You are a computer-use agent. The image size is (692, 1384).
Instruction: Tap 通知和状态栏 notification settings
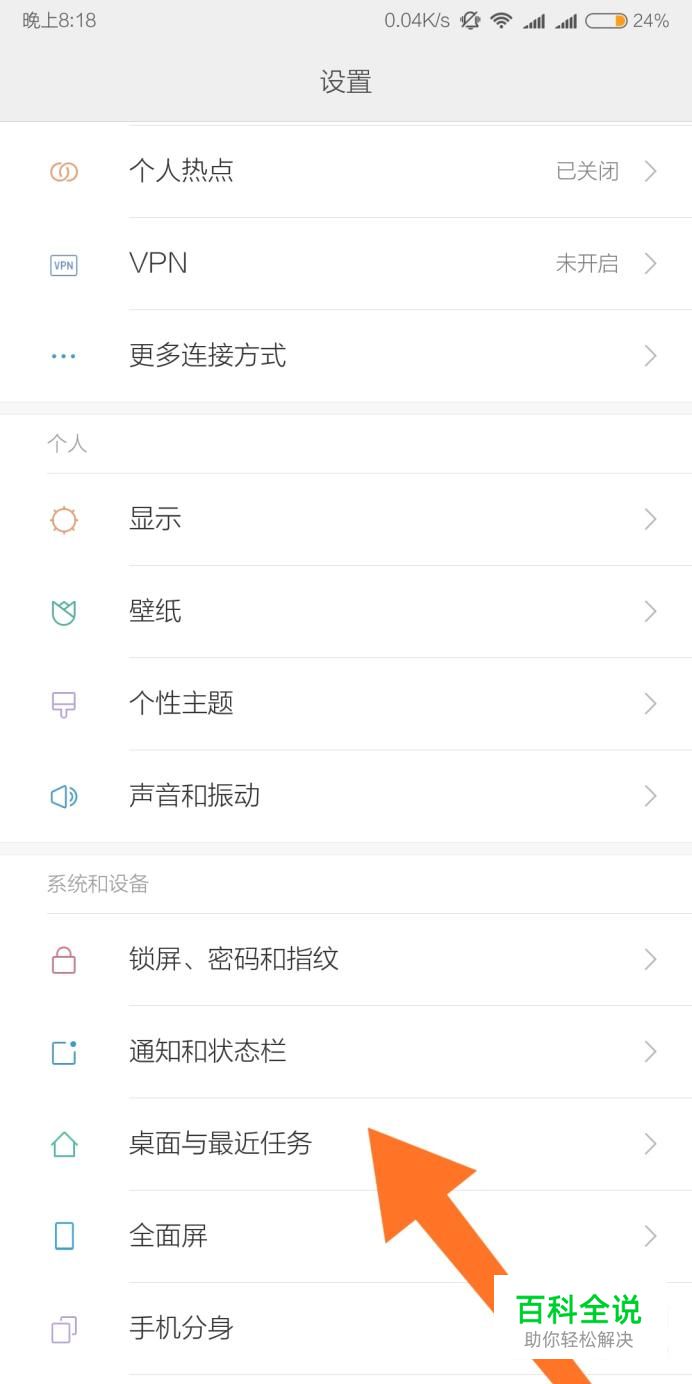pos(345,1052)
